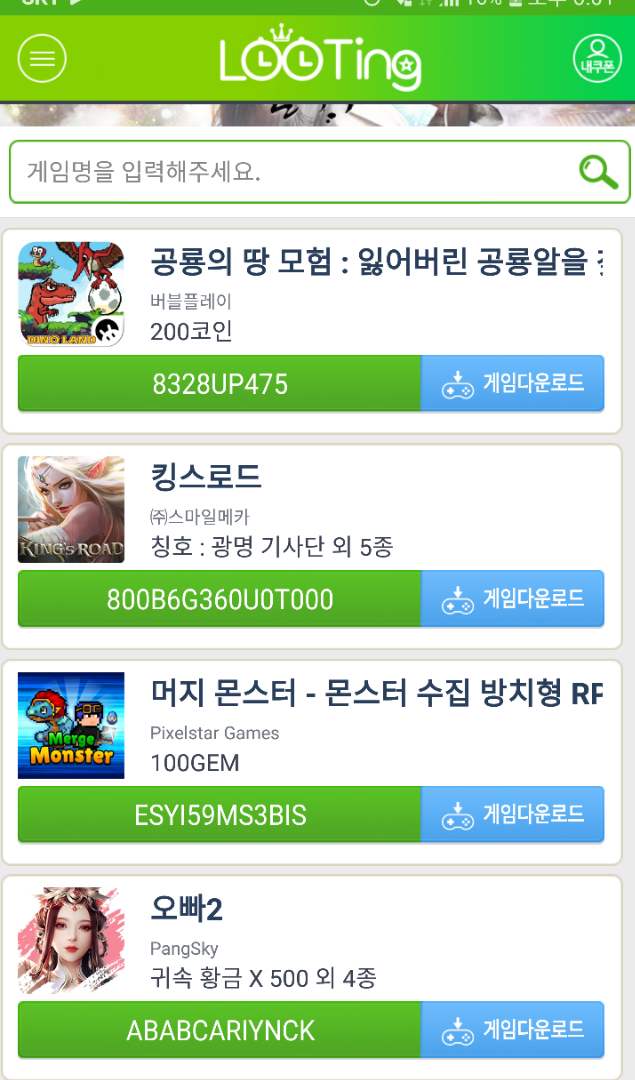Download the 오빠2 game

tap(512, 1030)
